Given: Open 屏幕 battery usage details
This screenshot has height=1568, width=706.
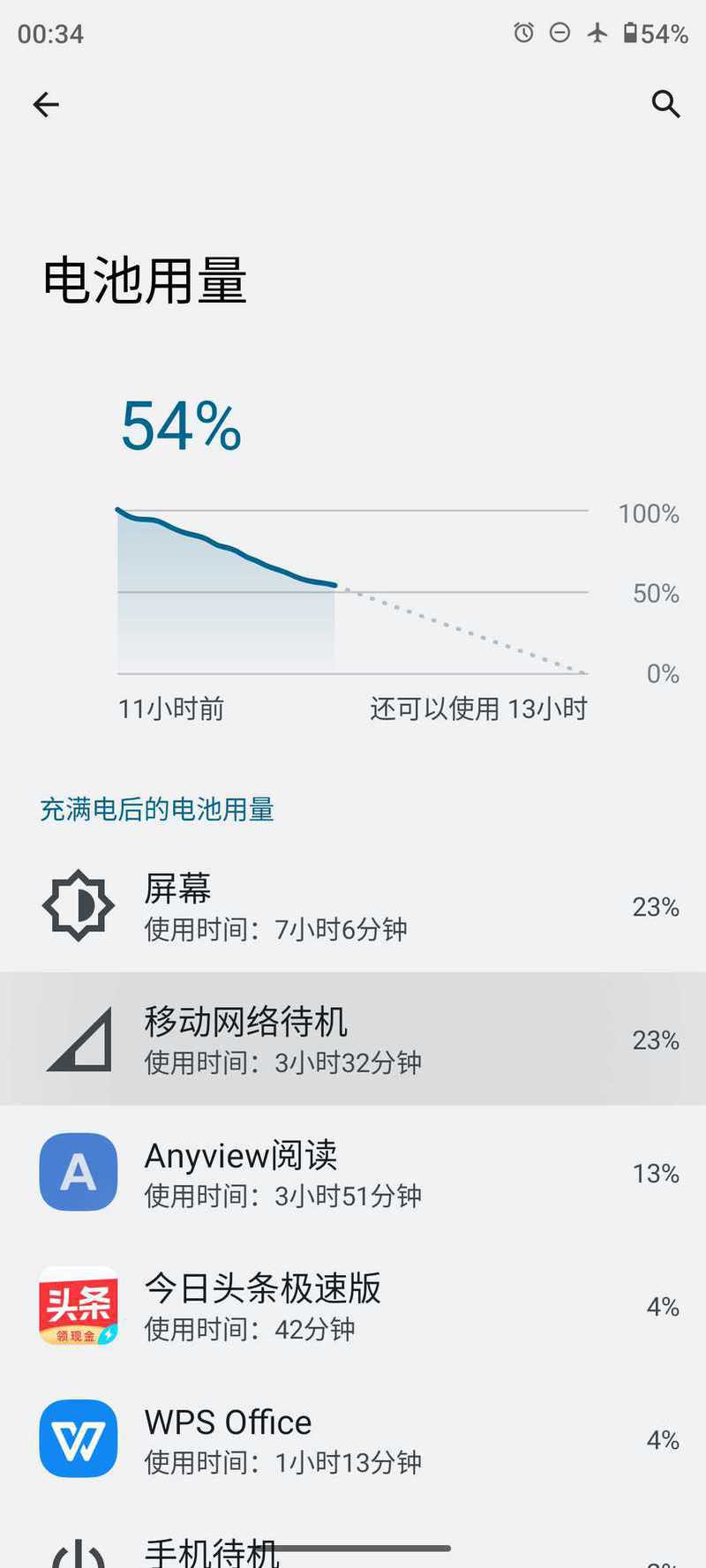Looking at the screenshot, I should [353, 906].
